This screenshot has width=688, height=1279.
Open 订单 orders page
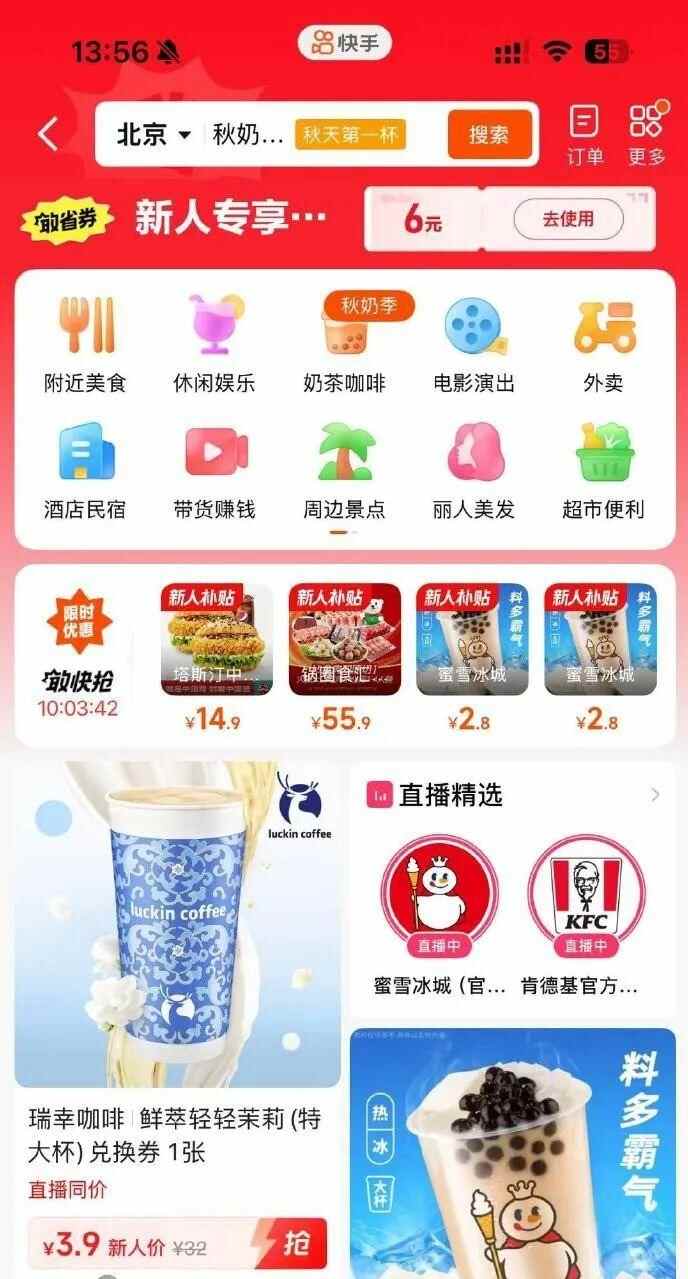point(585,133)
